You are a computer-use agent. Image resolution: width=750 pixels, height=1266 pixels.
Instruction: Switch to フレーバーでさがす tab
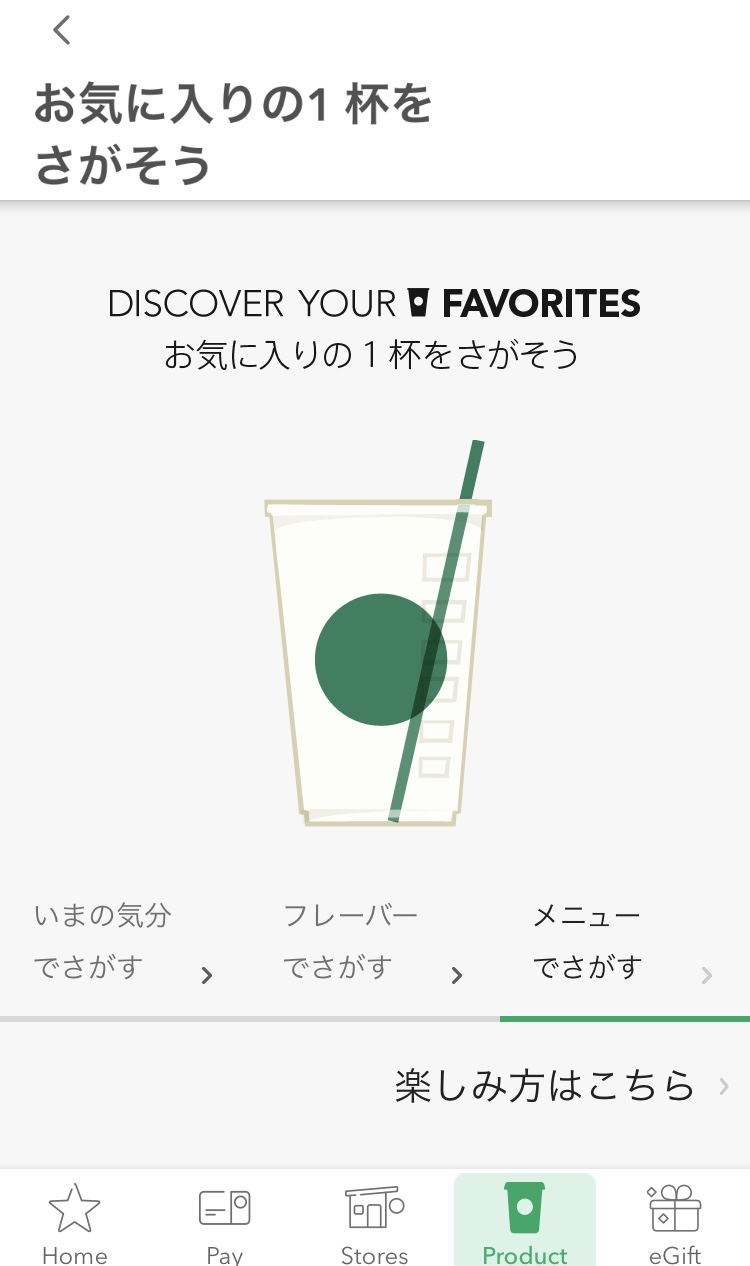tap(374, 942)
